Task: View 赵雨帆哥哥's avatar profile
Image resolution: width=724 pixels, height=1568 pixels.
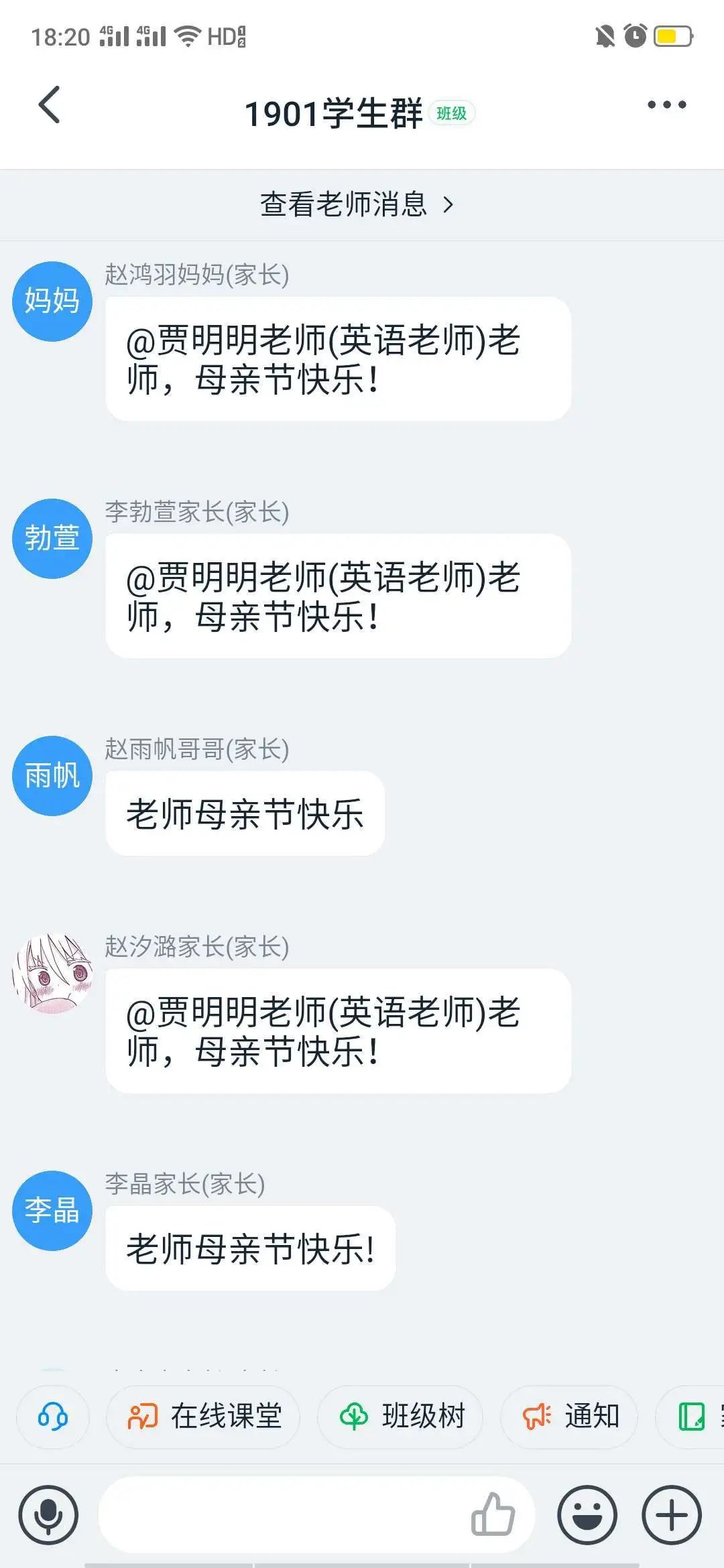Action: pos(52,776)
